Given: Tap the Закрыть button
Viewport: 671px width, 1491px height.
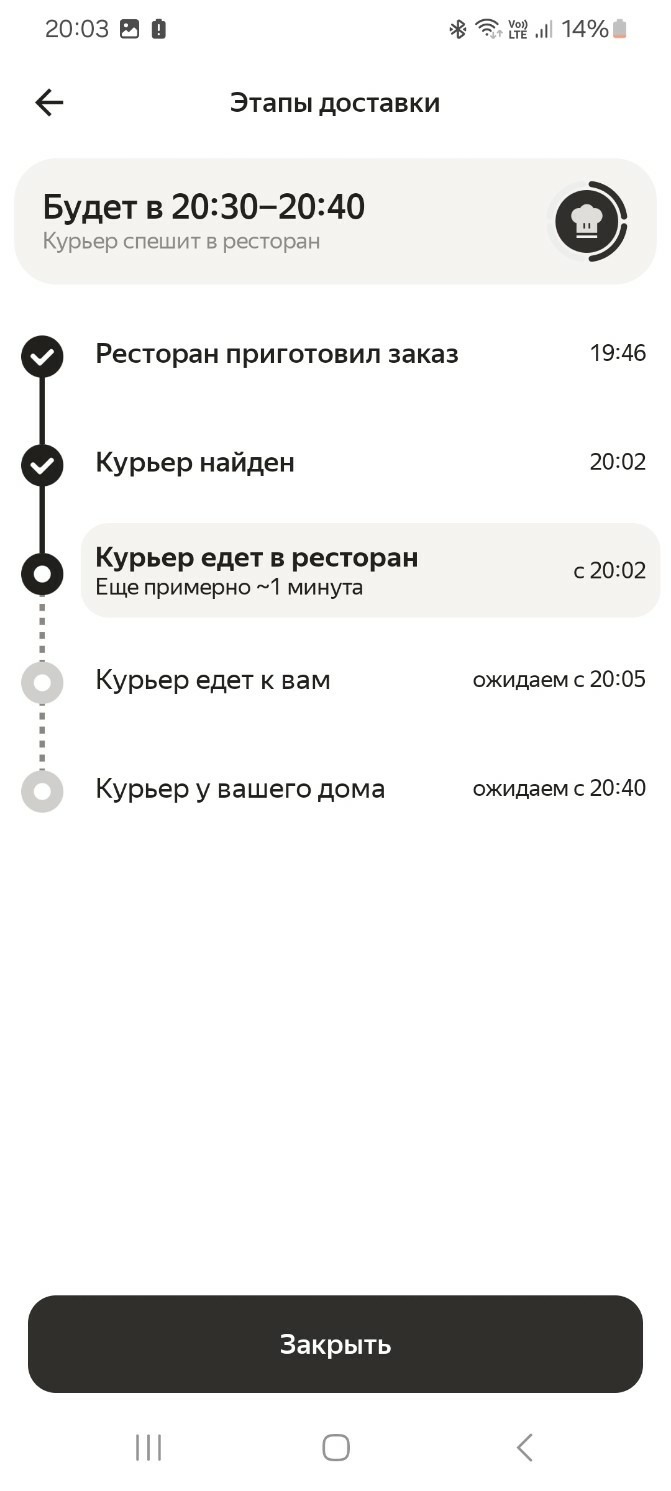Looking at the screenshot, I should pyautogui.click(x=335, y=1344).
